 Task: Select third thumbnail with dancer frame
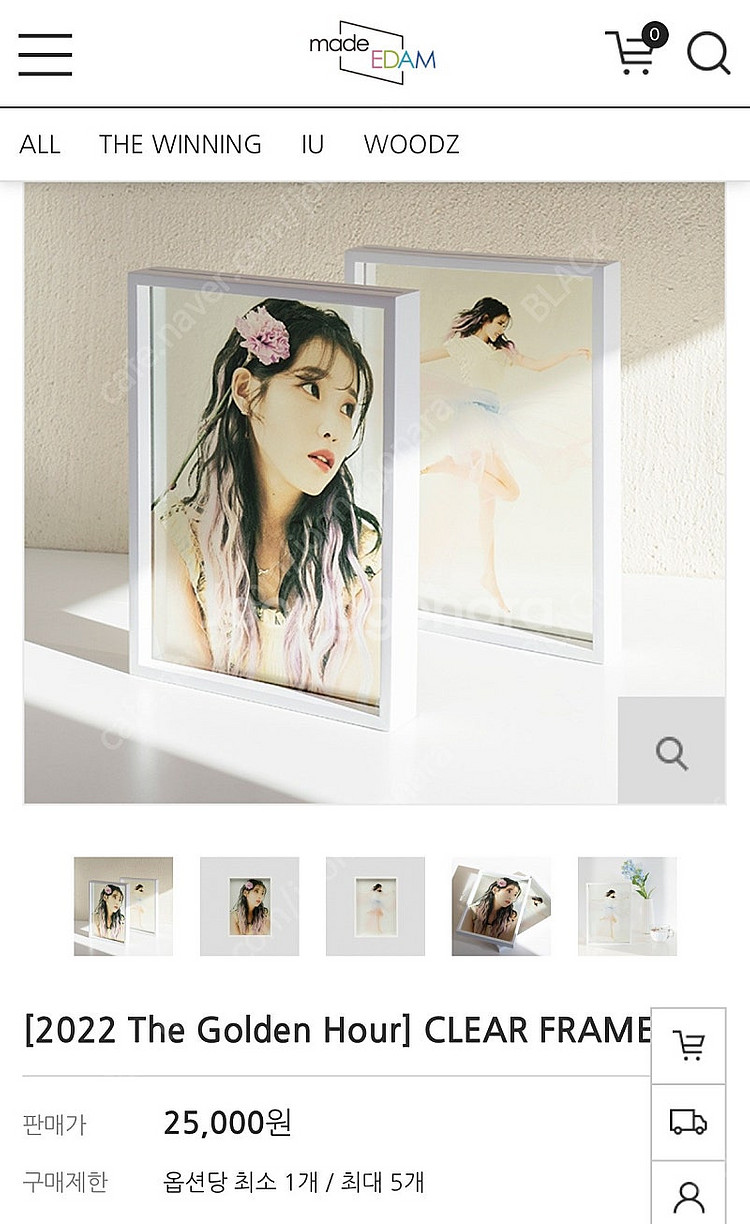375,906
